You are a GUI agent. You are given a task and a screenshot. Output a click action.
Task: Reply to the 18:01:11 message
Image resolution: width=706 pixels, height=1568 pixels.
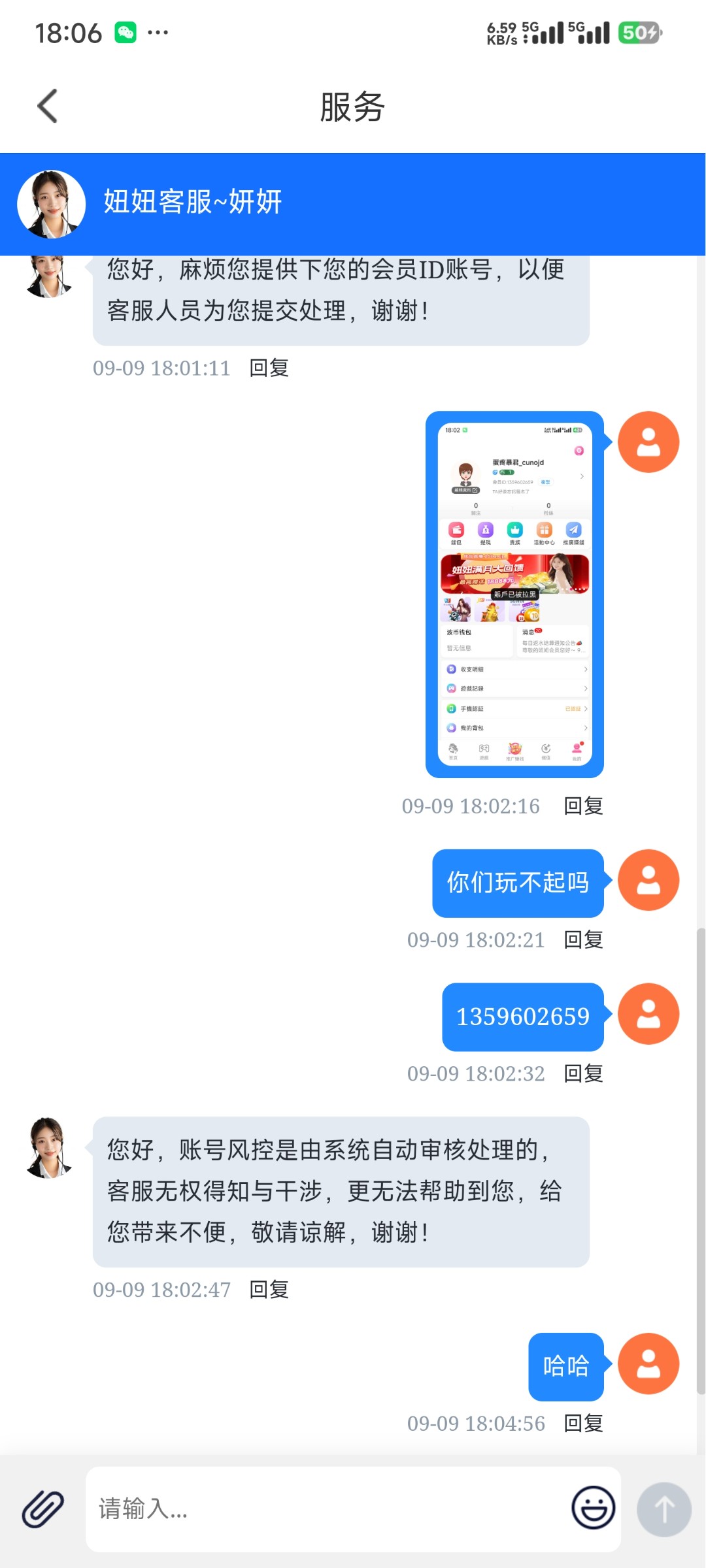click(x=269, y=368)
